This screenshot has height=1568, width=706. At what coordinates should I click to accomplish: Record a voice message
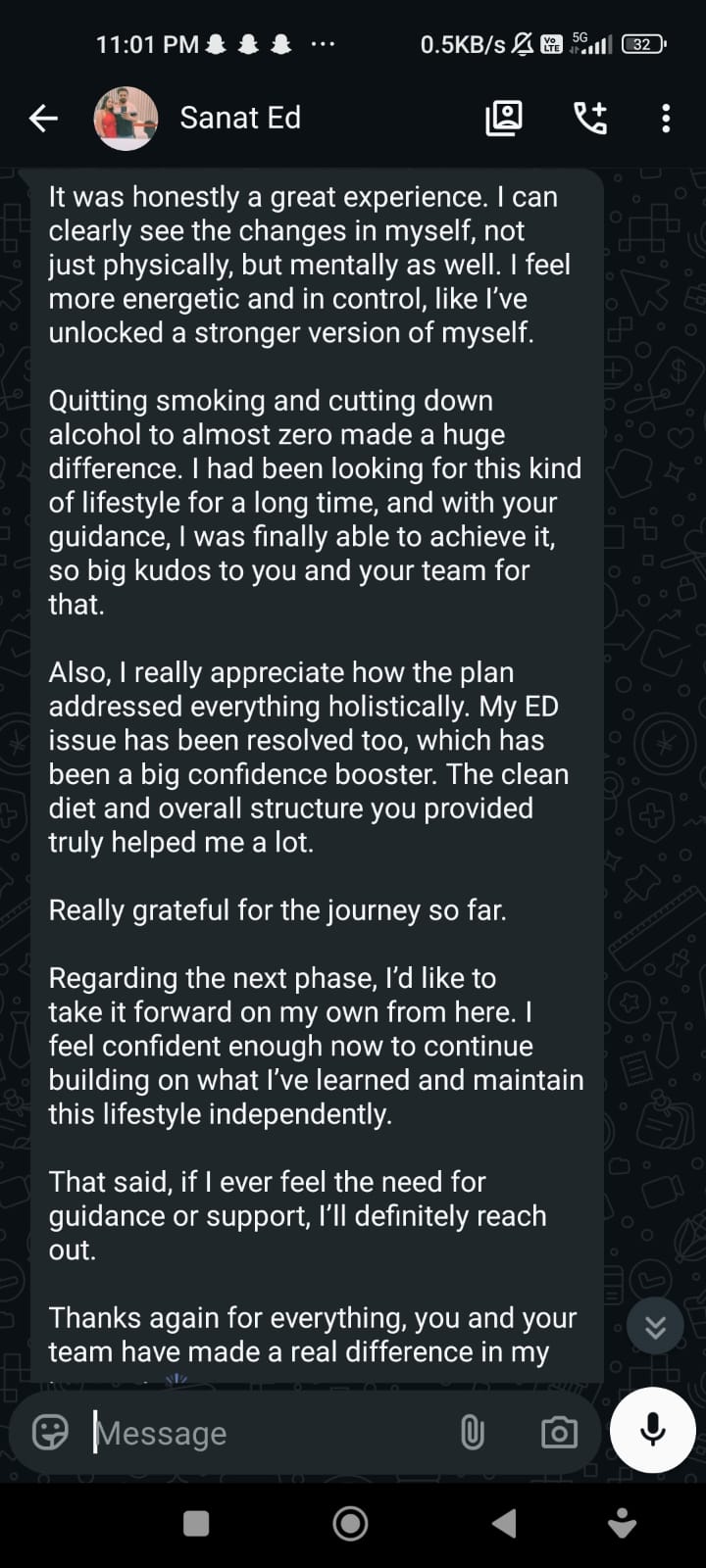point(653,1430)
